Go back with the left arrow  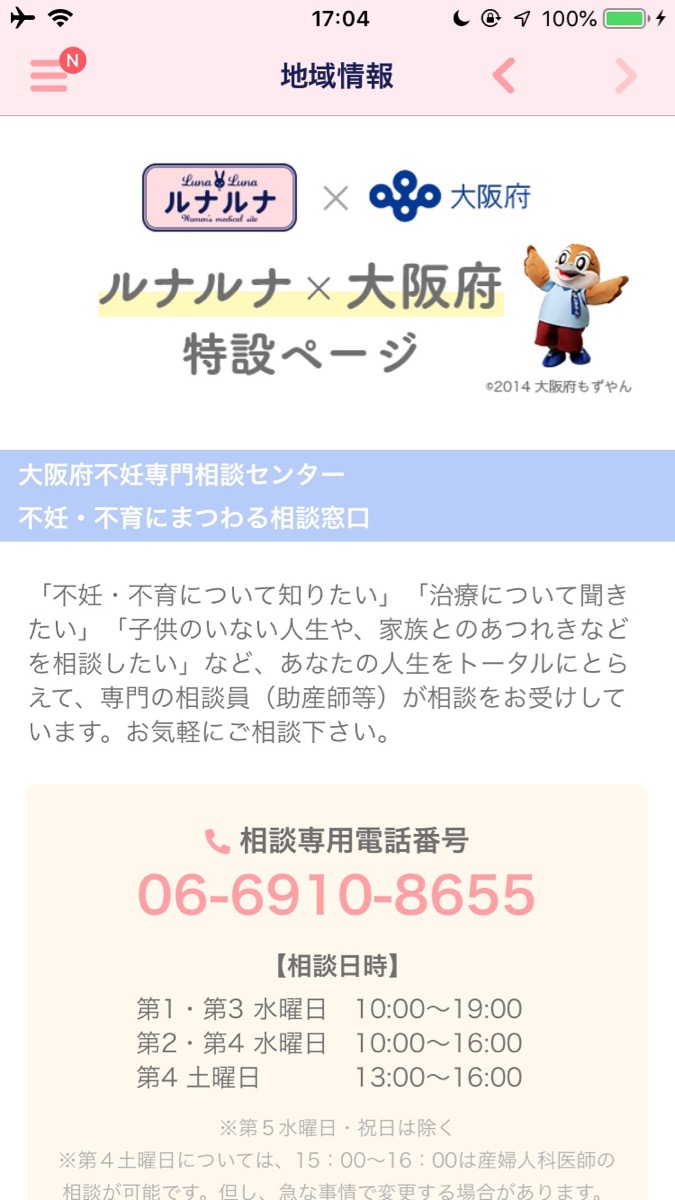pyautogui.click(x=504, y=76)
